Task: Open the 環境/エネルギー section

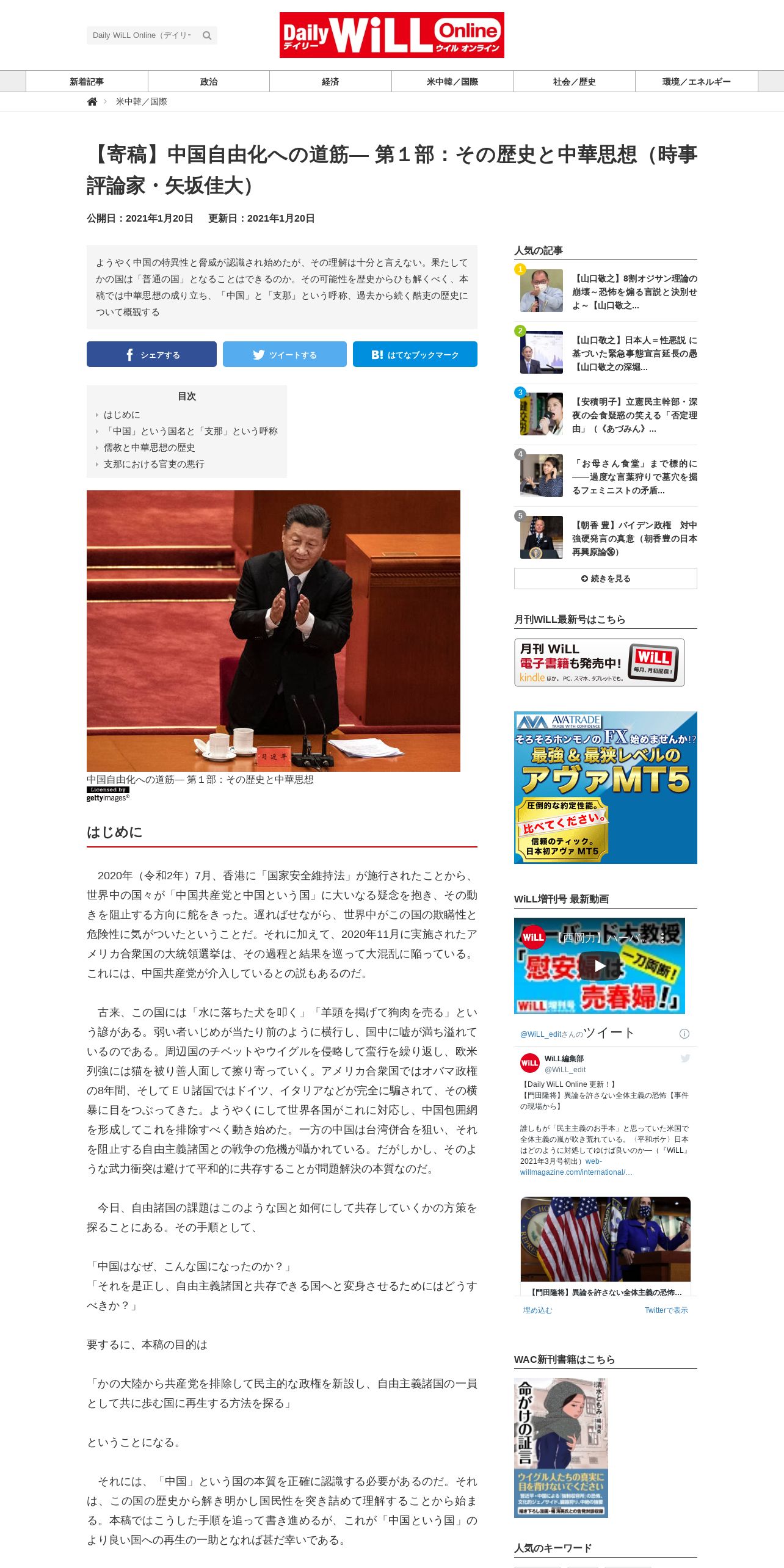Action: tap(697, 81)
